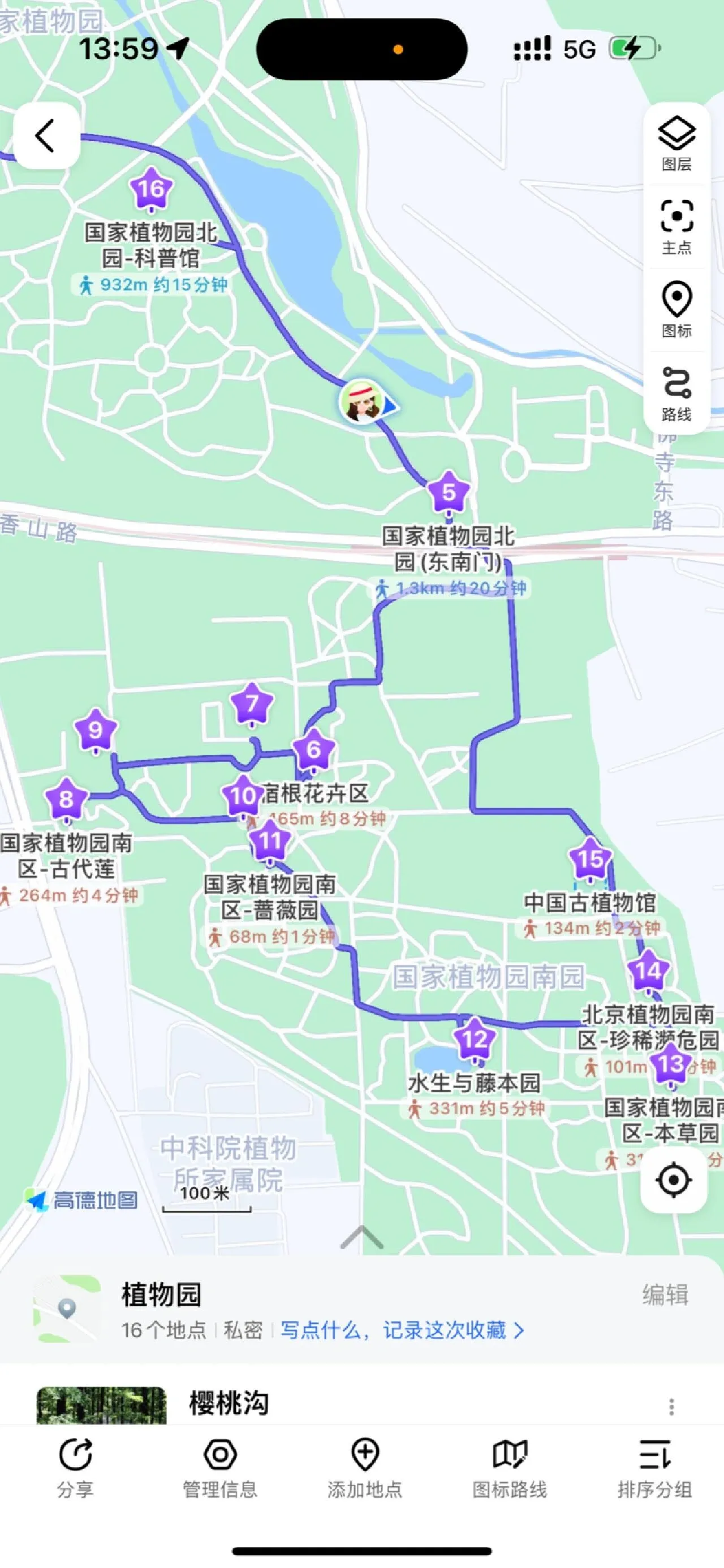Go back using the top-left arrow
This screenshot has height=1568, width=724.
46,135
